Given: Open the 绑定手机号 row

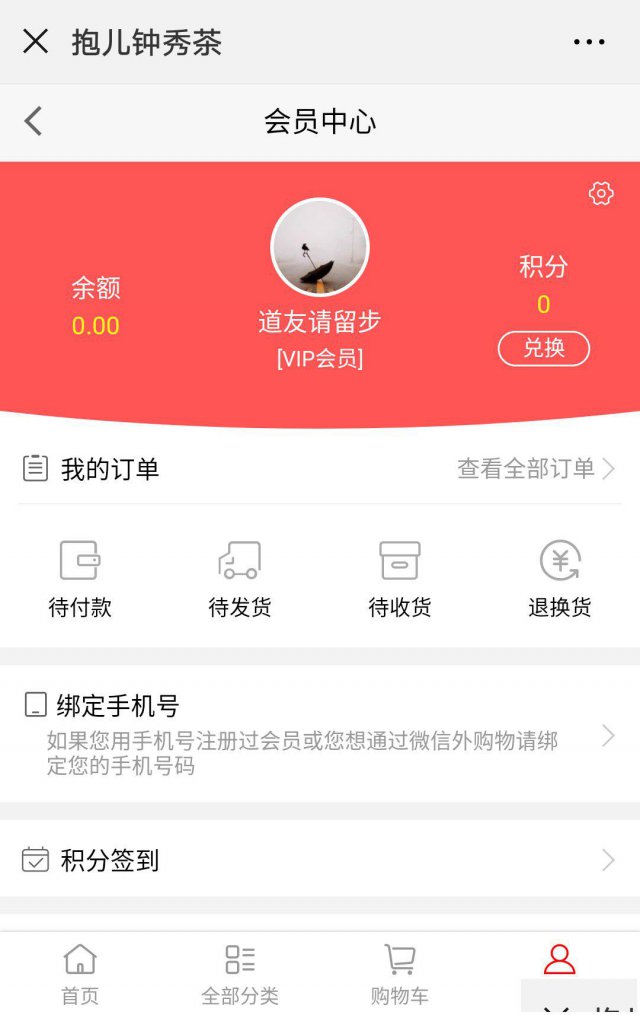Looking at the screenshot, I should point(320,734).
